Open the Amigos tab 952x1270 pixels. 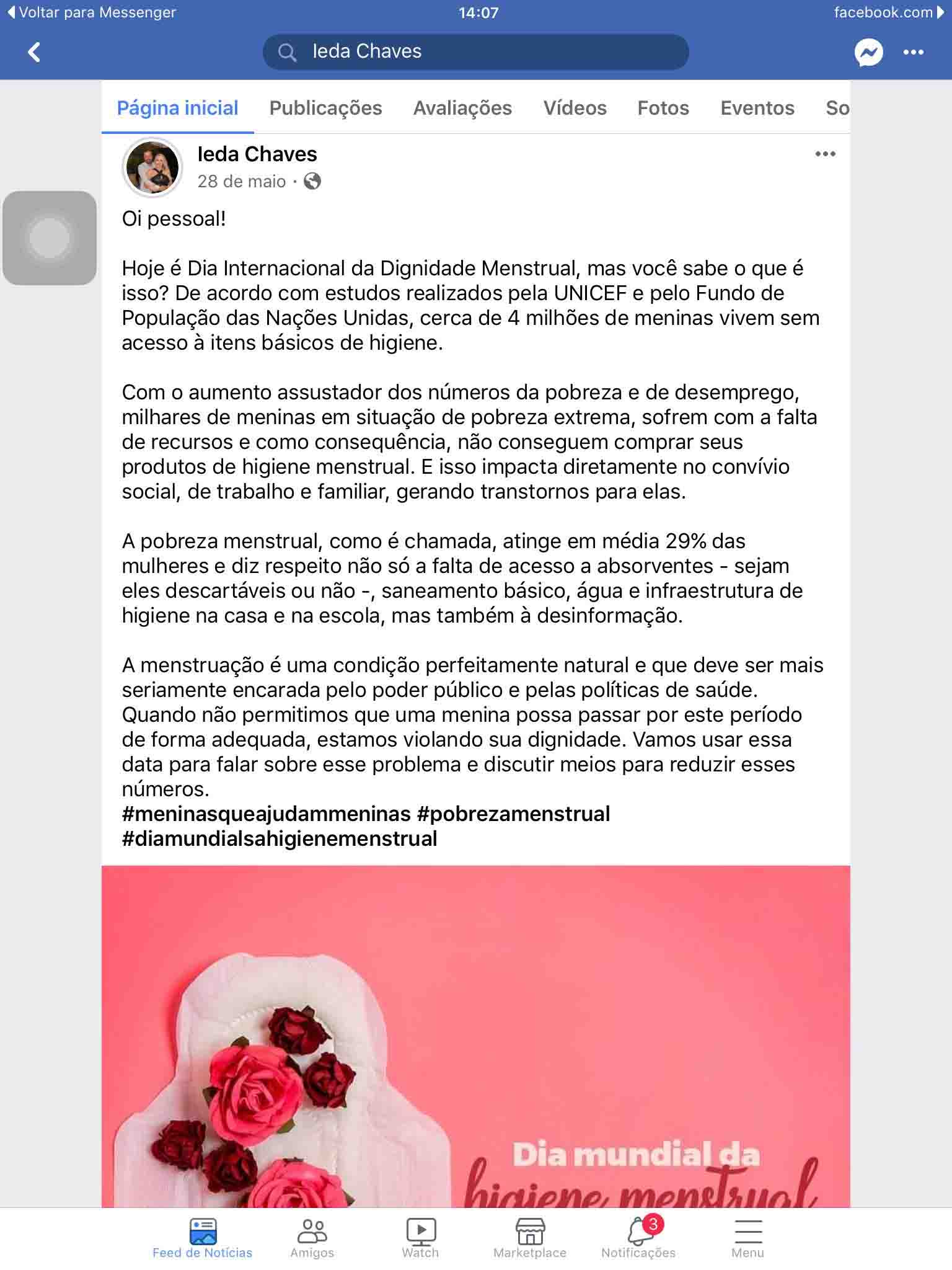(312, 1238)
